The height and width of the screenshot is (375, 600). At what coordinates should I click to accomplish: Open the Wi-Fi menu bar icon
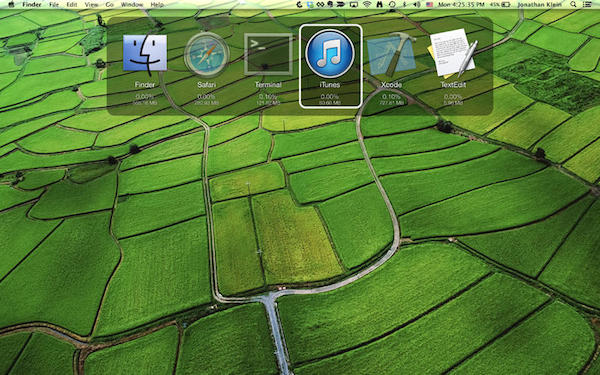click(x=367, y=5)
